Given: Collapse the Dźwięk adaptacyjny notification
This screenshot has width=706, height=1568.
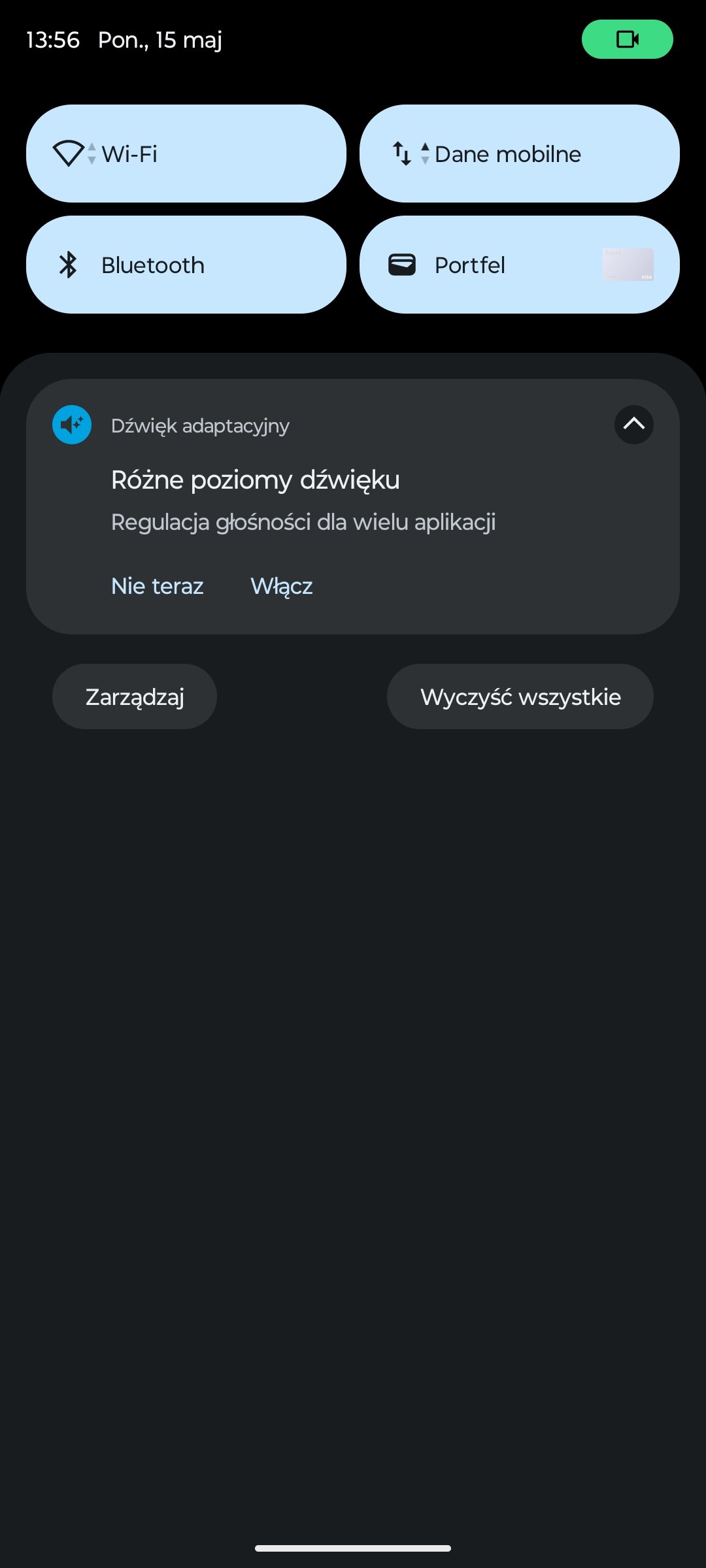Looking at the screenshot, I should tap(633, 425).
